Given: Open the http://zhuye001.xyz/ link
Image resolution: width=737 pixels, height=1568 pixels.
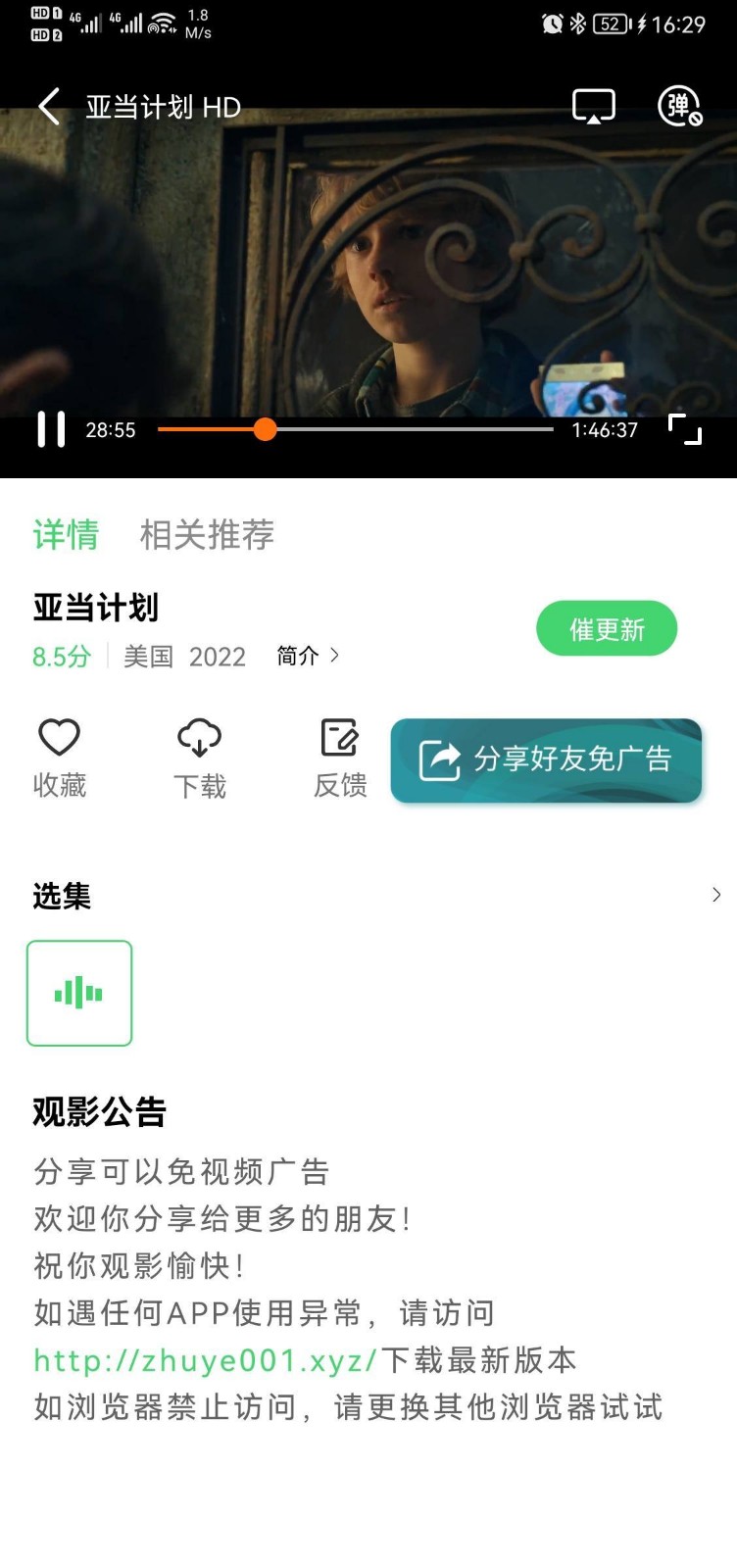Looking at the screenshot, I should 206,1360.
